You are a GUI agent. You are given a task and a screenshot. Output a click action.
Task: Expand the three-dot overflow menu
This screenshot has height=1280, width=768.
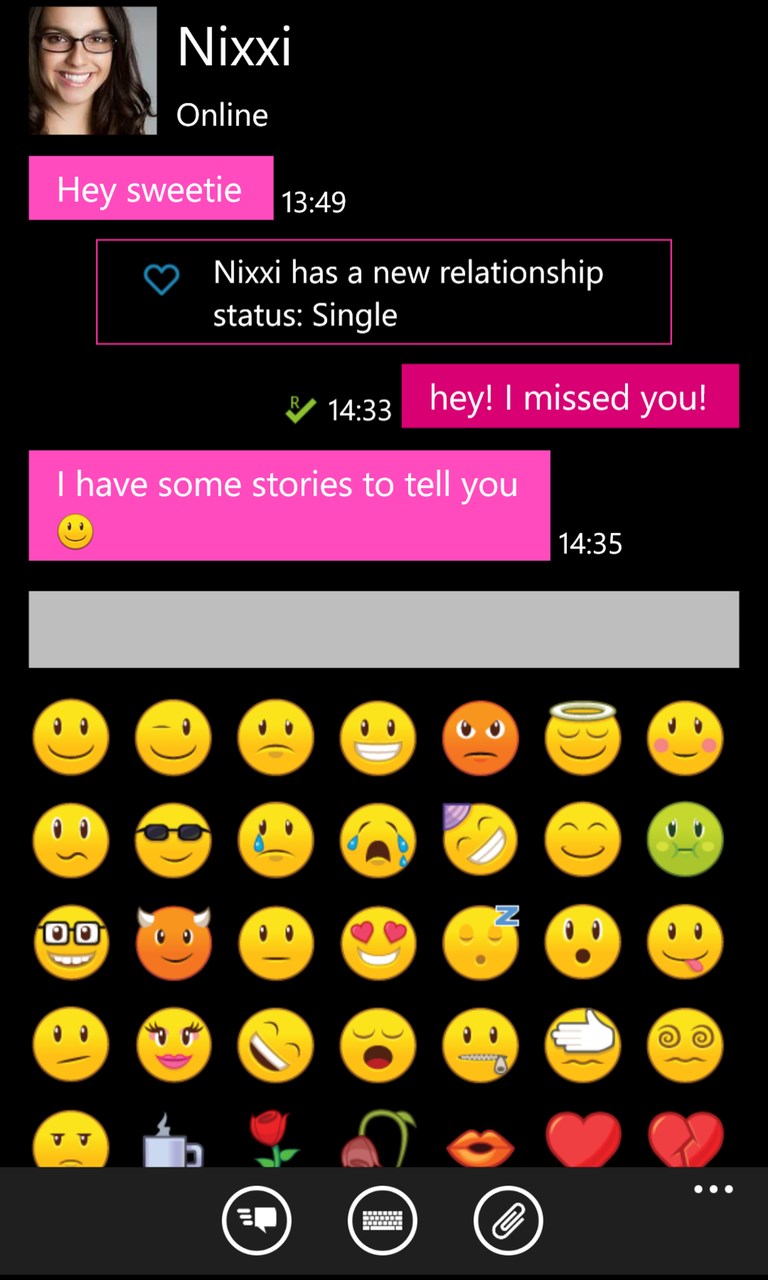(x=713, y=1189)
